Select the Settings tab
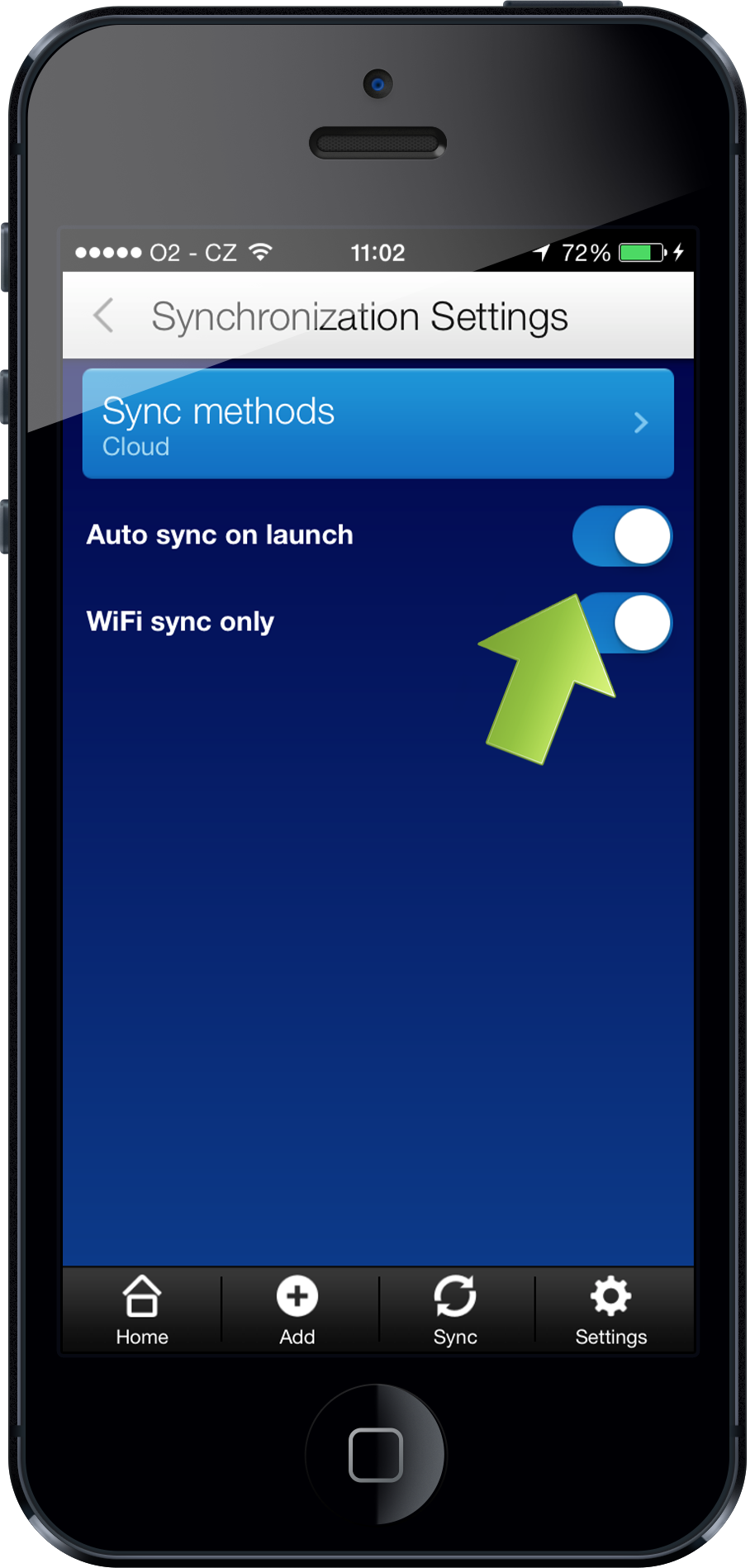This screenshot has width=755, height=1568. [x=611, y=1311]
